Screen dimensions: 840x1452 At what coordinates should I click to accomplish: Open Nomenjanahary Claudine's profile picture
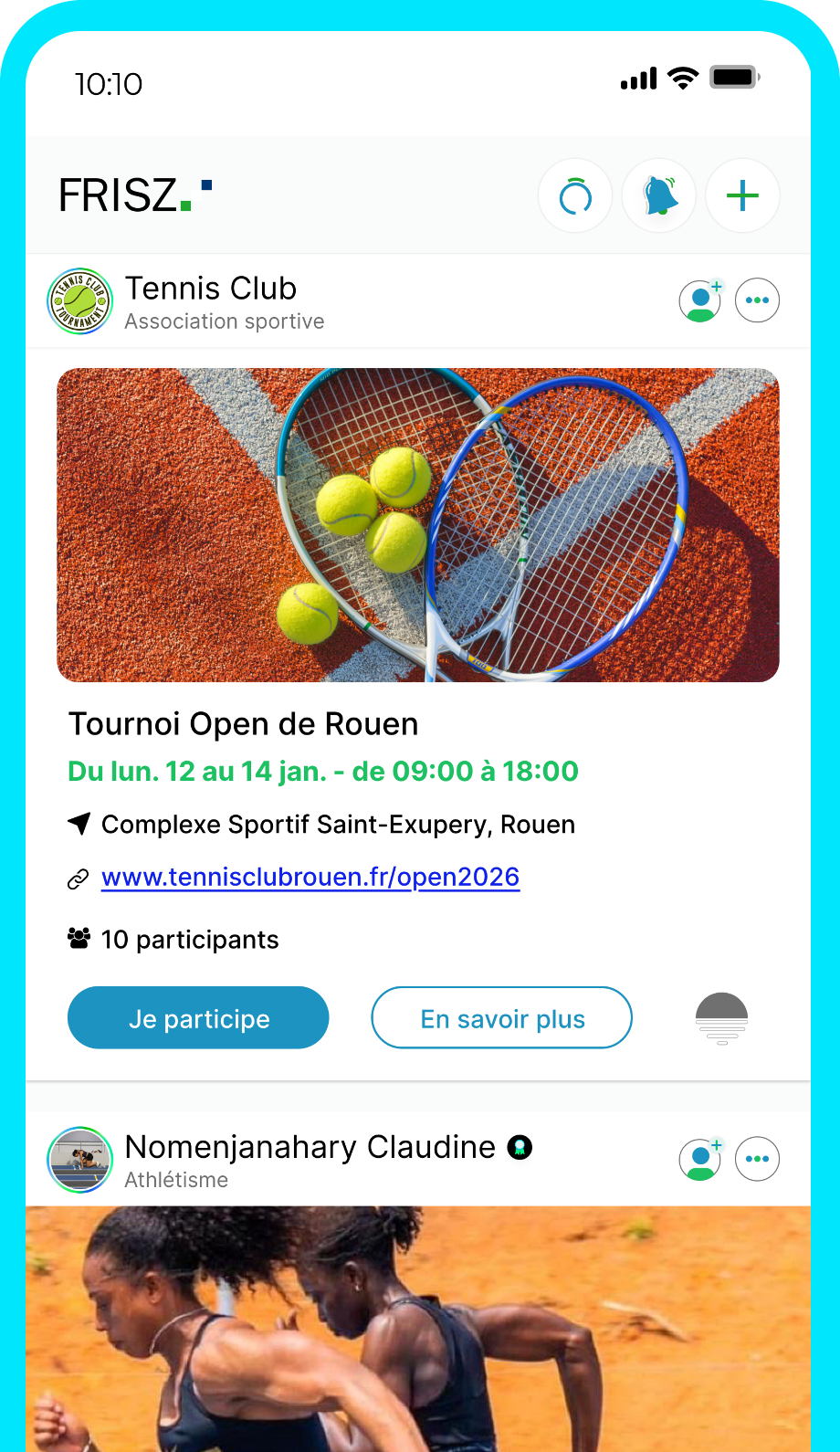point(80,1160)
